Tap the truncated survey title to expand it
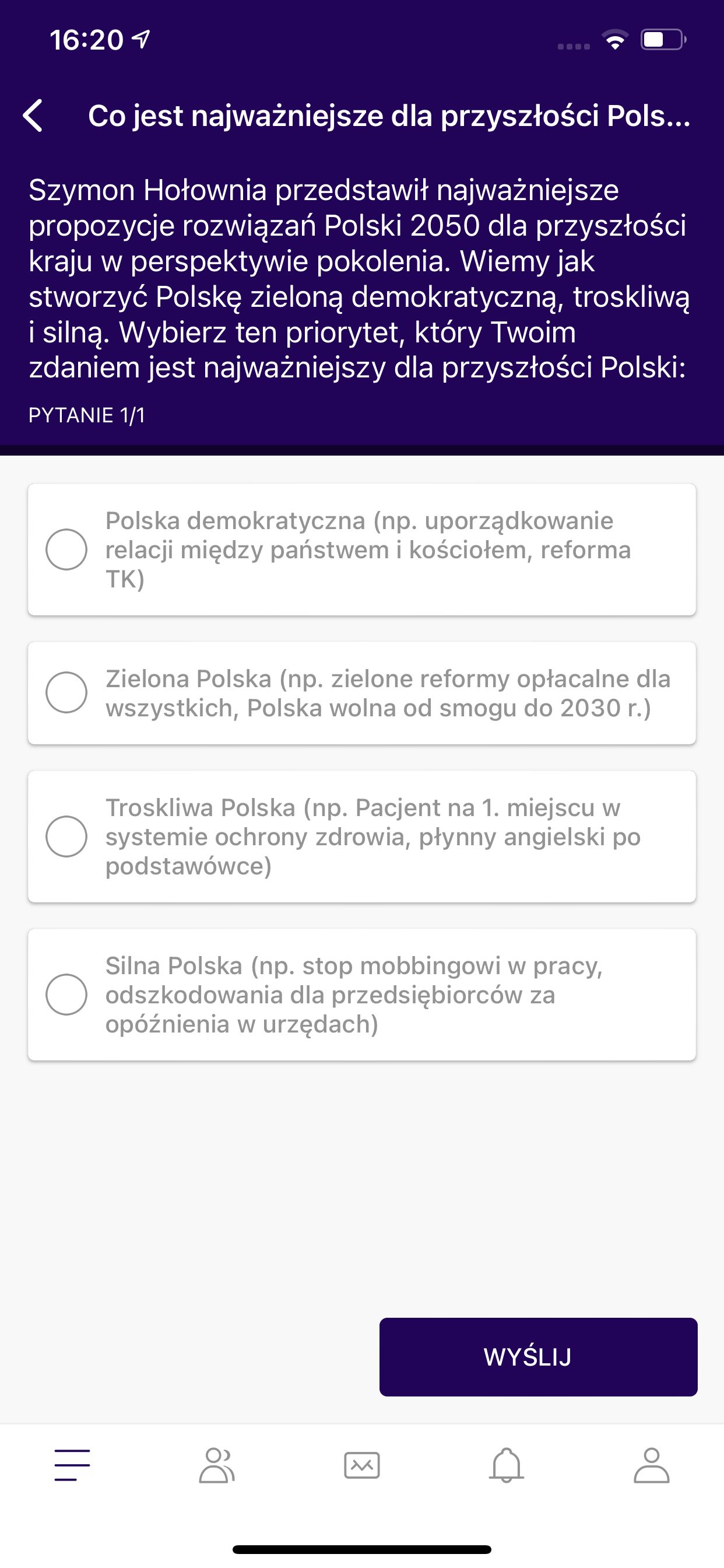Viewport: 724px width, 1568px height. click(389, 116)
